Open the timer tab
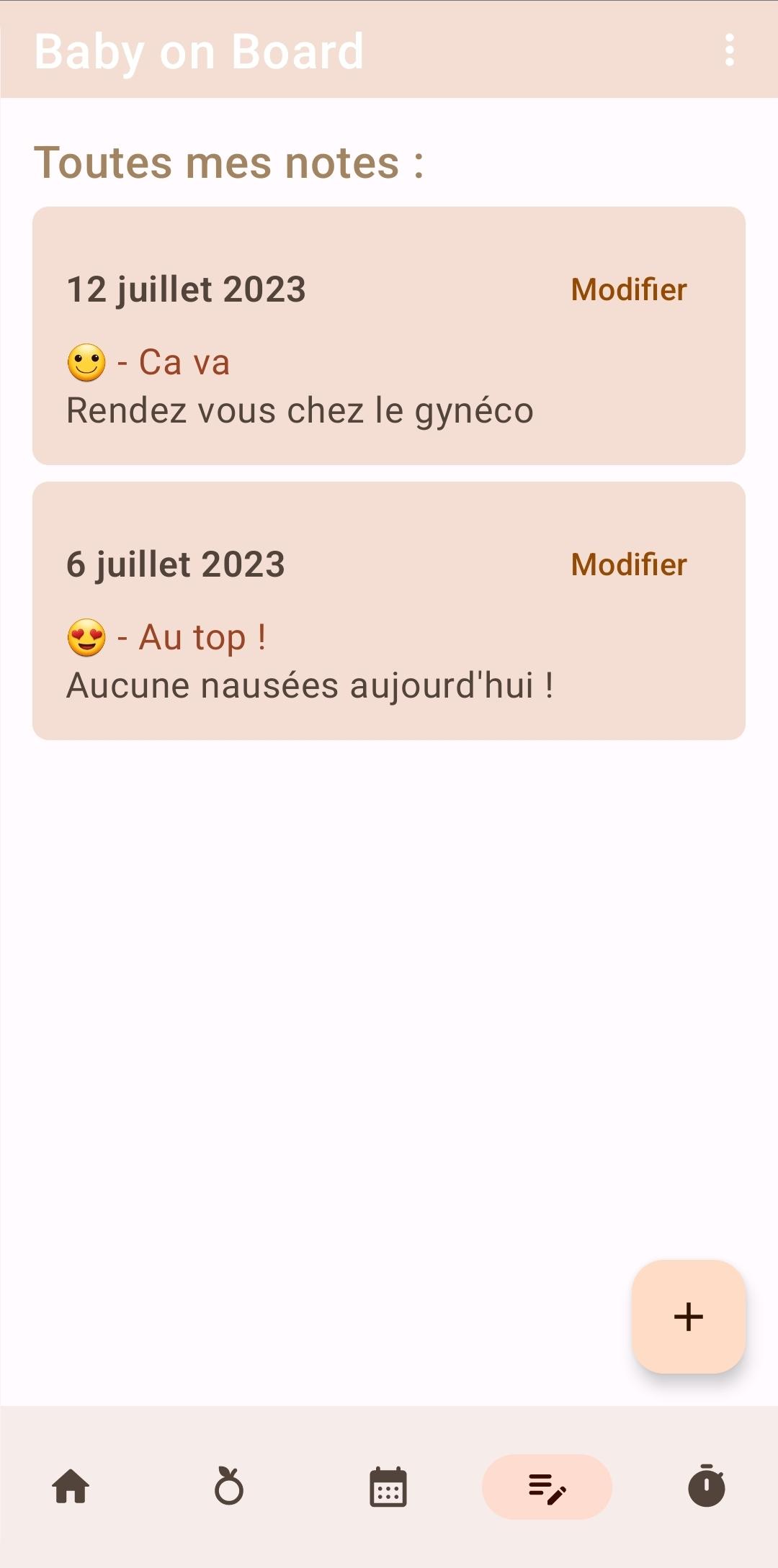778x1568 pixels. point(706,1487)
